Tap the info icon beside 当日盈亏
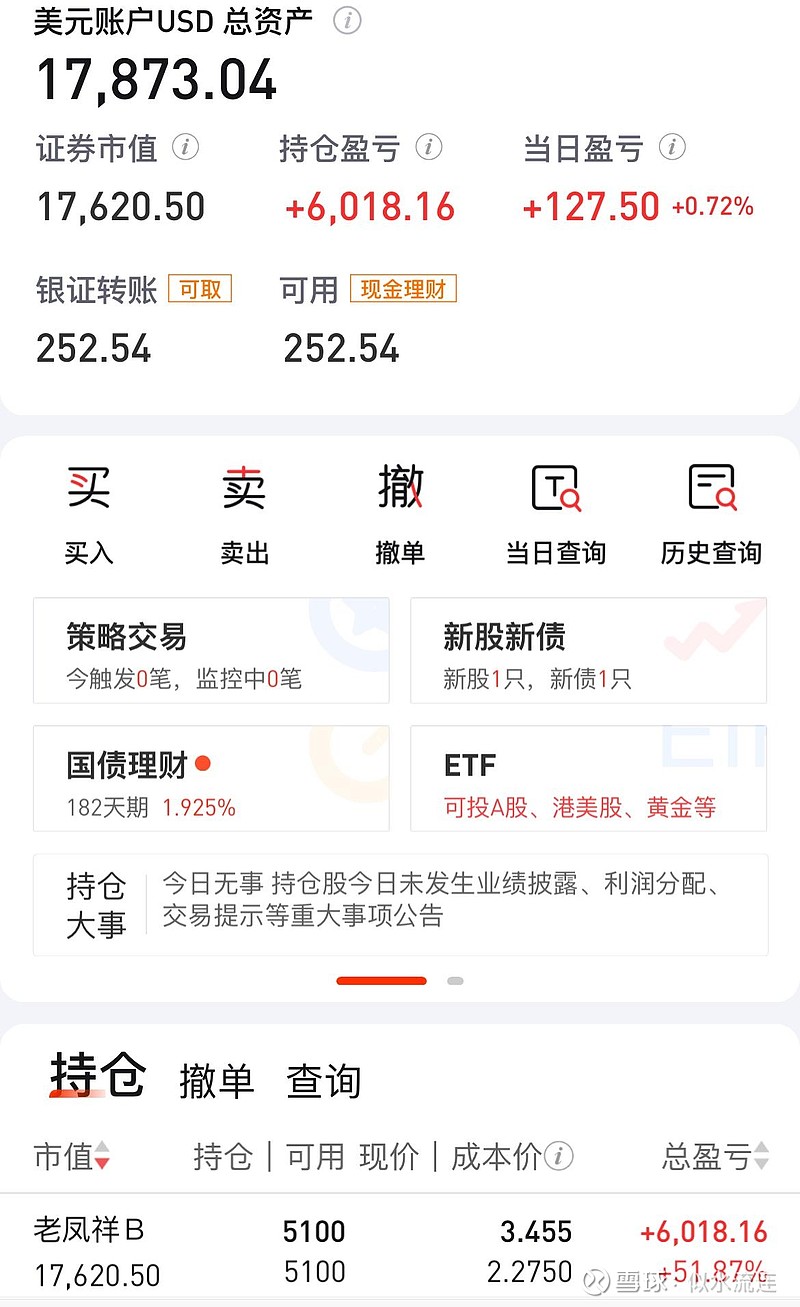This screenshot has width=800, height=1307. click(670, 148)
